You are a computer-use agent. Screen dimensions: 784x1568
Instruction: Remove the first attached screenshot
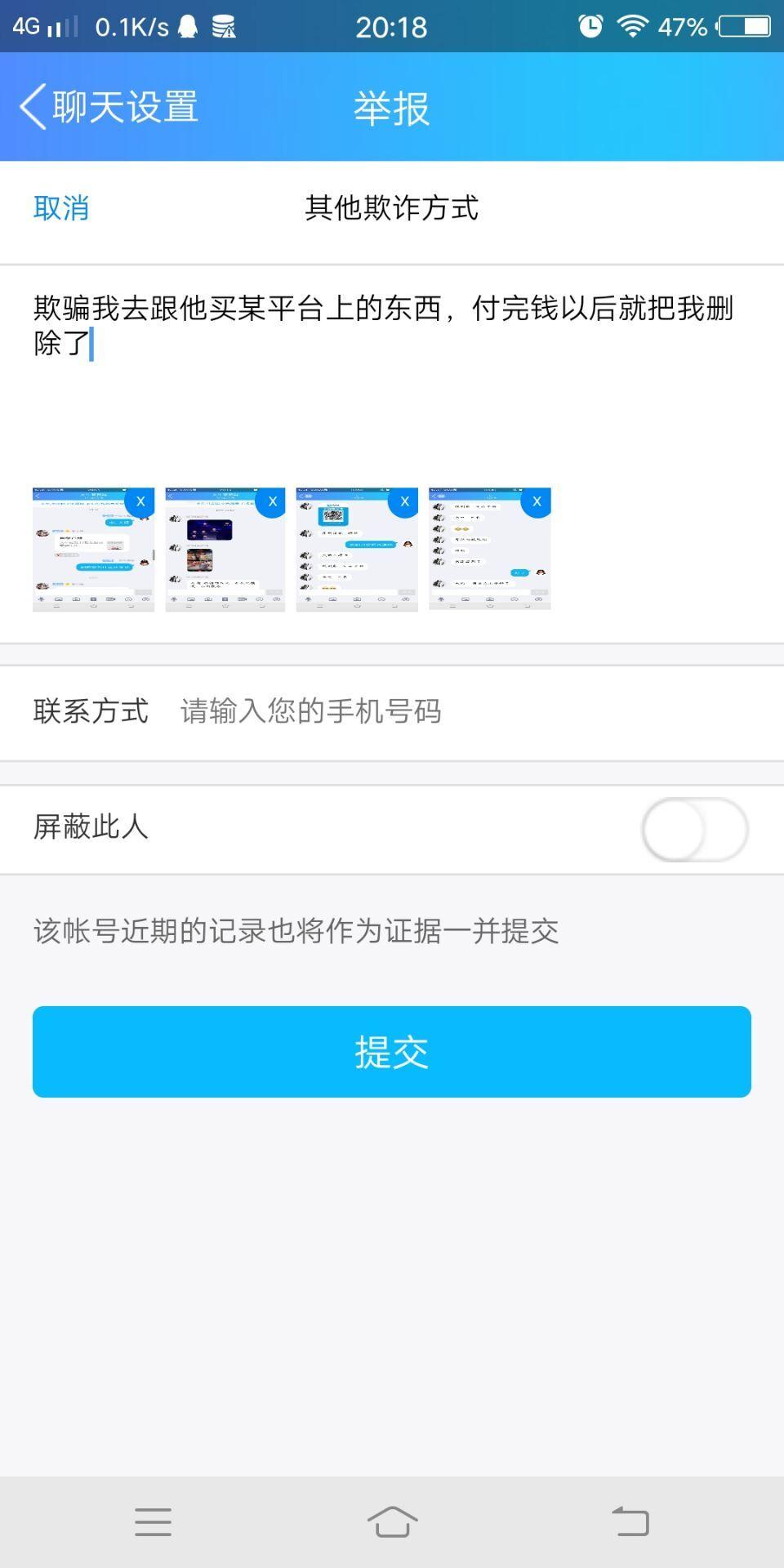pyautogui.click(x=140, y=501)
